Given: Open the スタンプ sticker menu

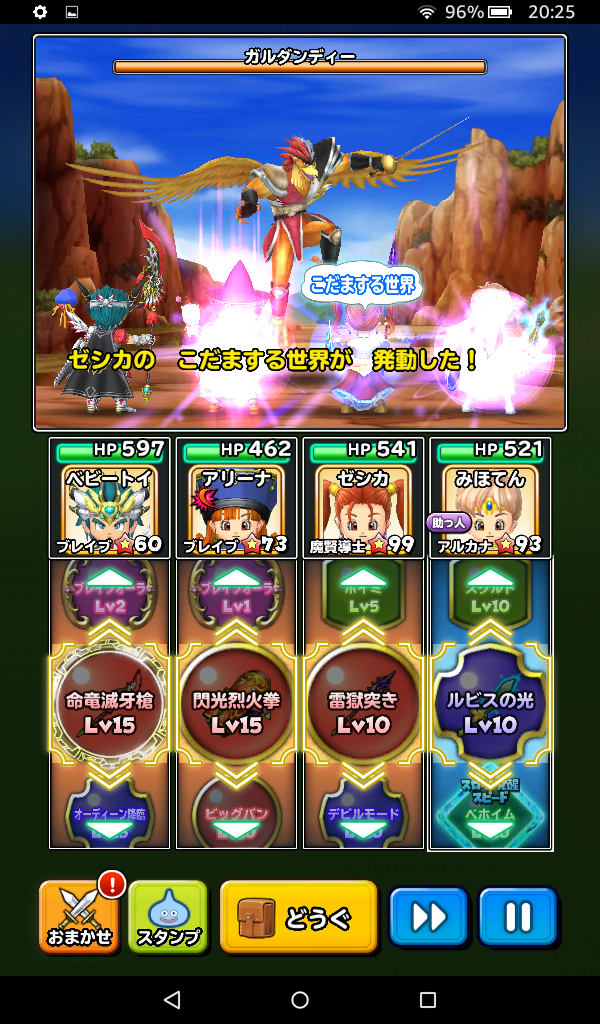Looking at the screenshot, I should click(x=167, y=916).
